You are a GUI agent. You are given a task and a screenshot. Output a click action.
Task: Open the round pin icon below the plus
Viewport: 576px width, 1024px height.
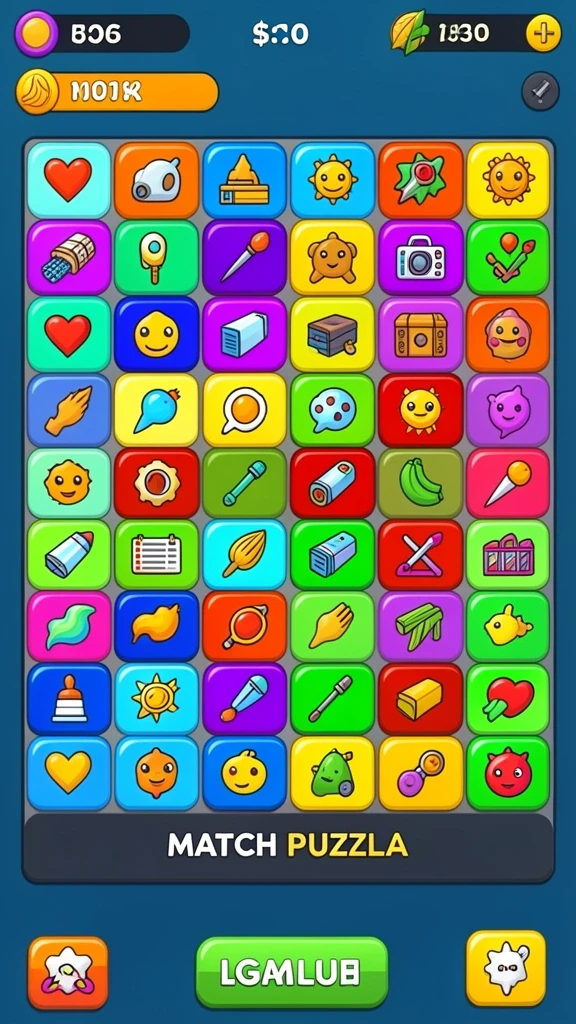click(x=540, y=91)
